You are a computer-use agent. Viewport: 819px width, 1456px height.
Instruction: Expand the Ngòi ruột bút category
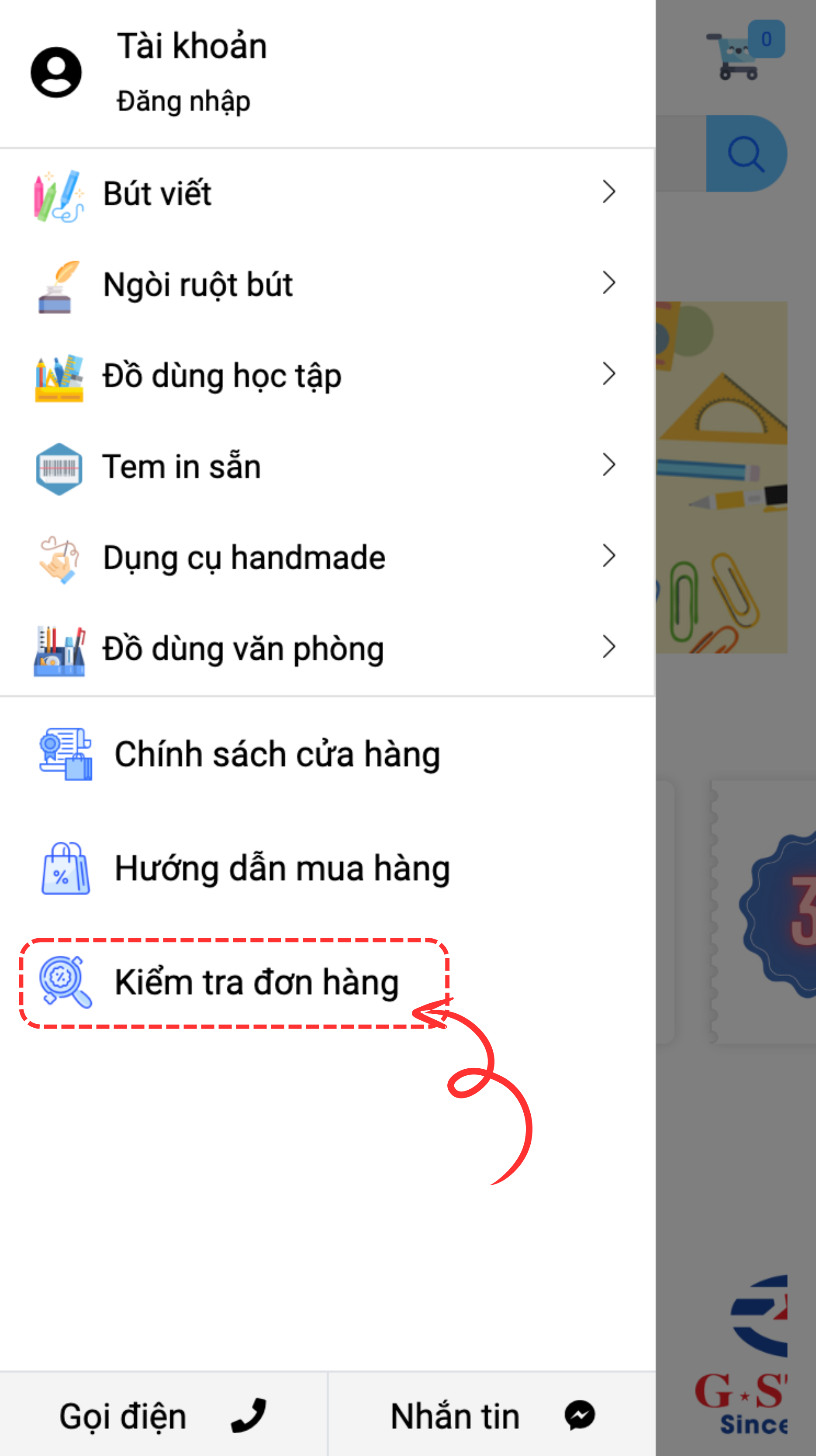[608, 283]
